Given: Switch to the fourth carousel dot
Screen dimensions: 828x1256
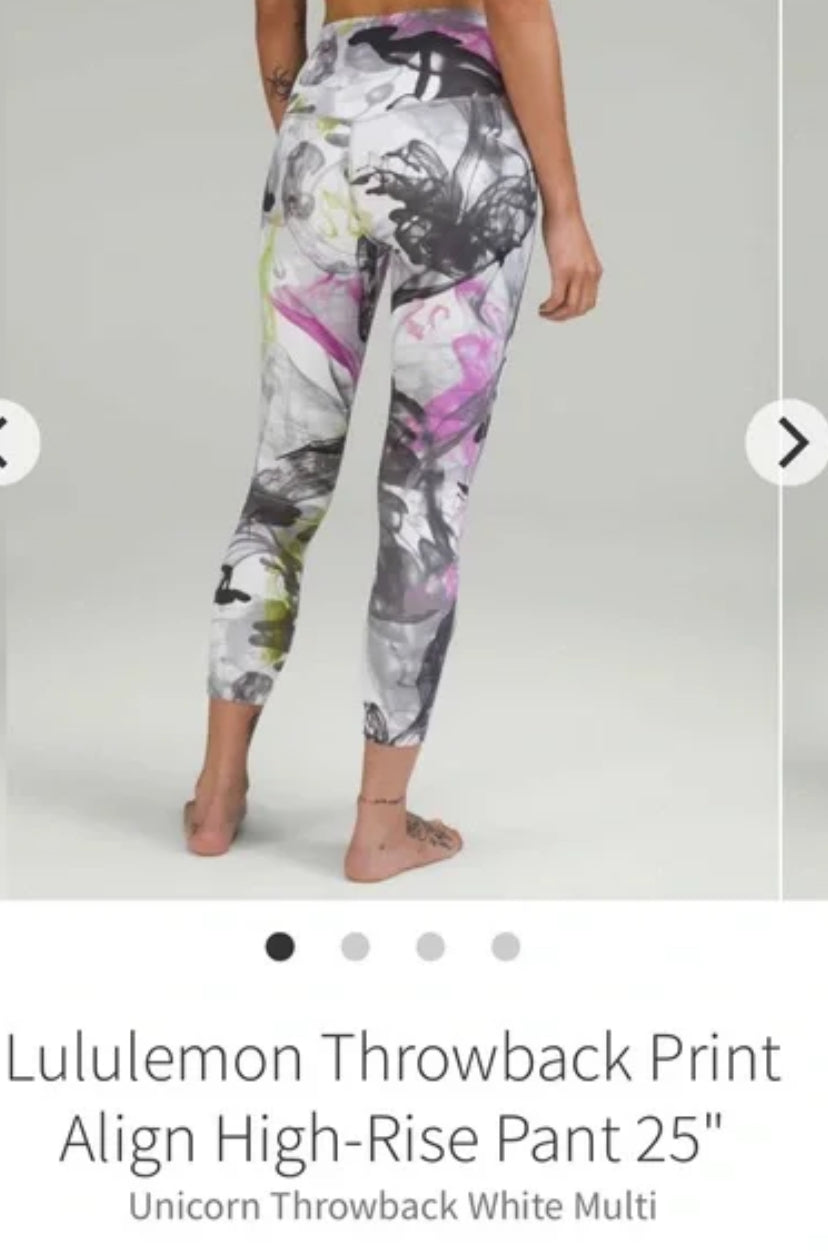Looking at the screenshot, I should [x=506, y=946].
